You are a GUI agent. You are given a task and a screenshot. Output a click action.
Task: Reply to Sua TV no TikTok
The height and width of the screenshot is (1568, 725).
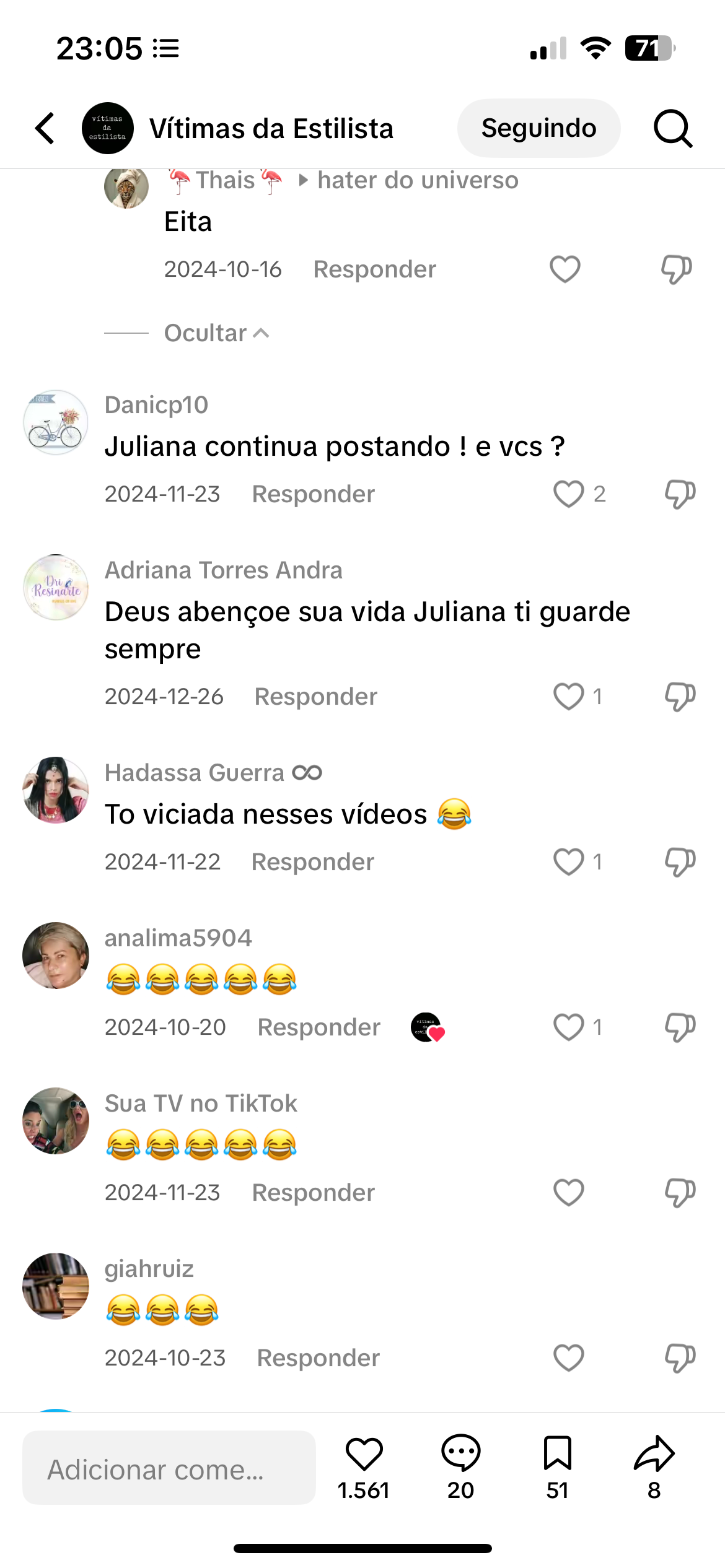[x=313, y=1193]
